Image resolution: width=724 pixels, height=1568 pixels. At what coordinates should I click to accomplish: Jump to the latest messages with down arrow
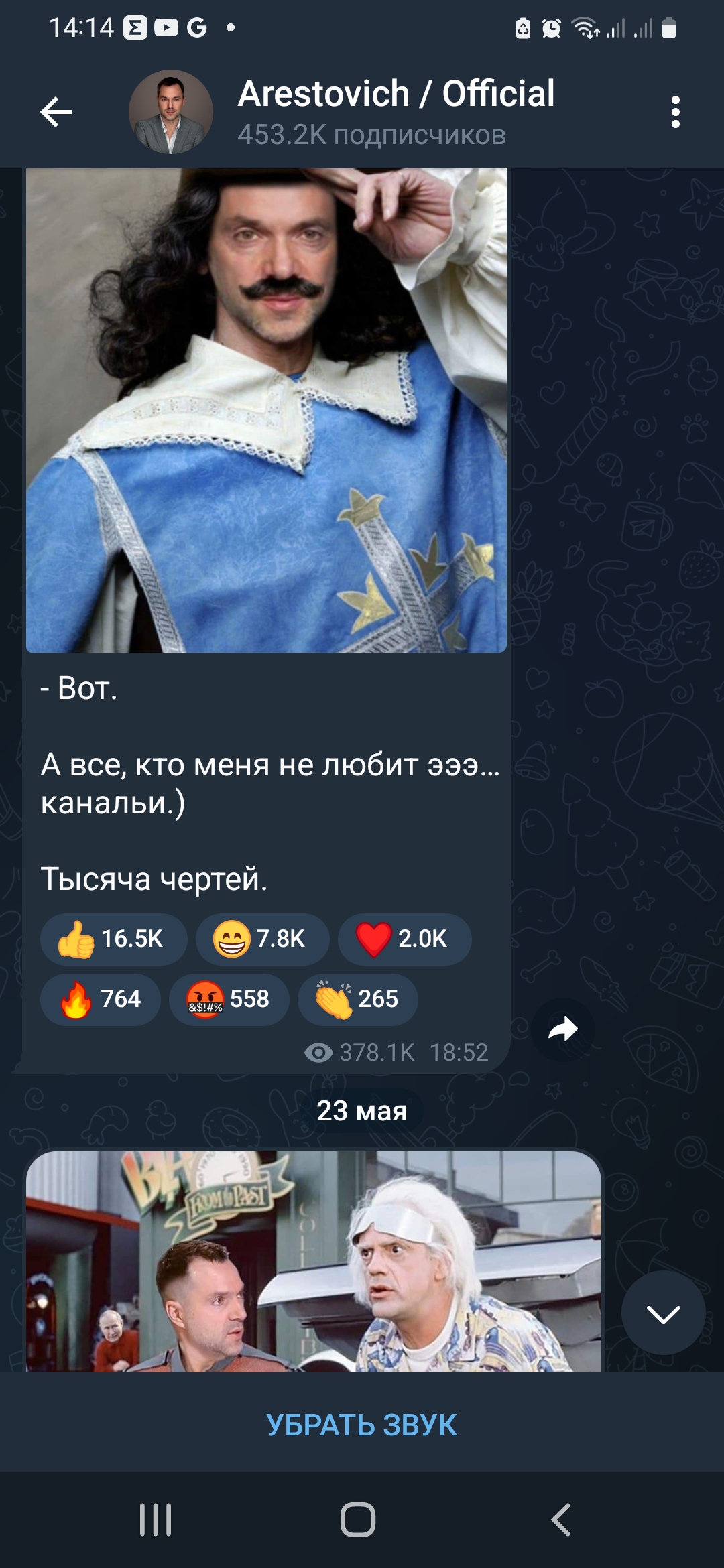[663, 1313]
